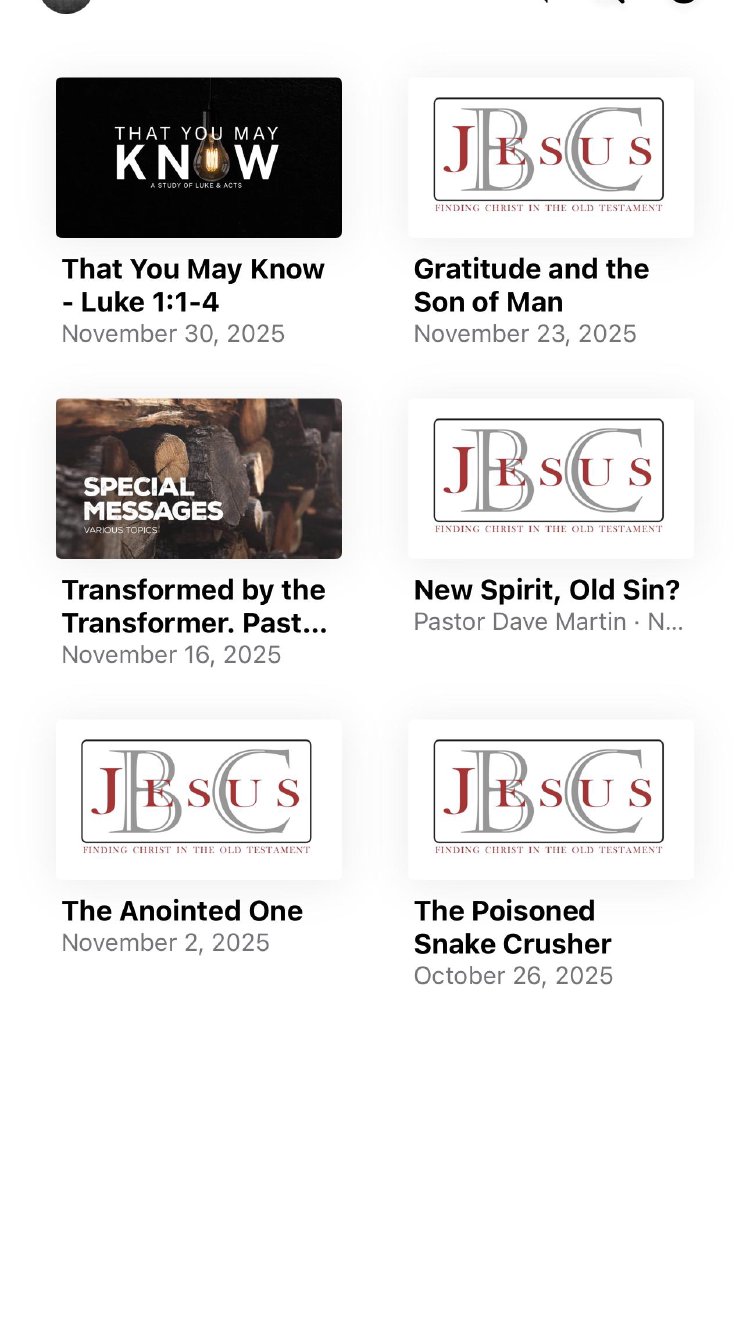Tap The Poisoned Snake Crusher card

pos(550,800)
